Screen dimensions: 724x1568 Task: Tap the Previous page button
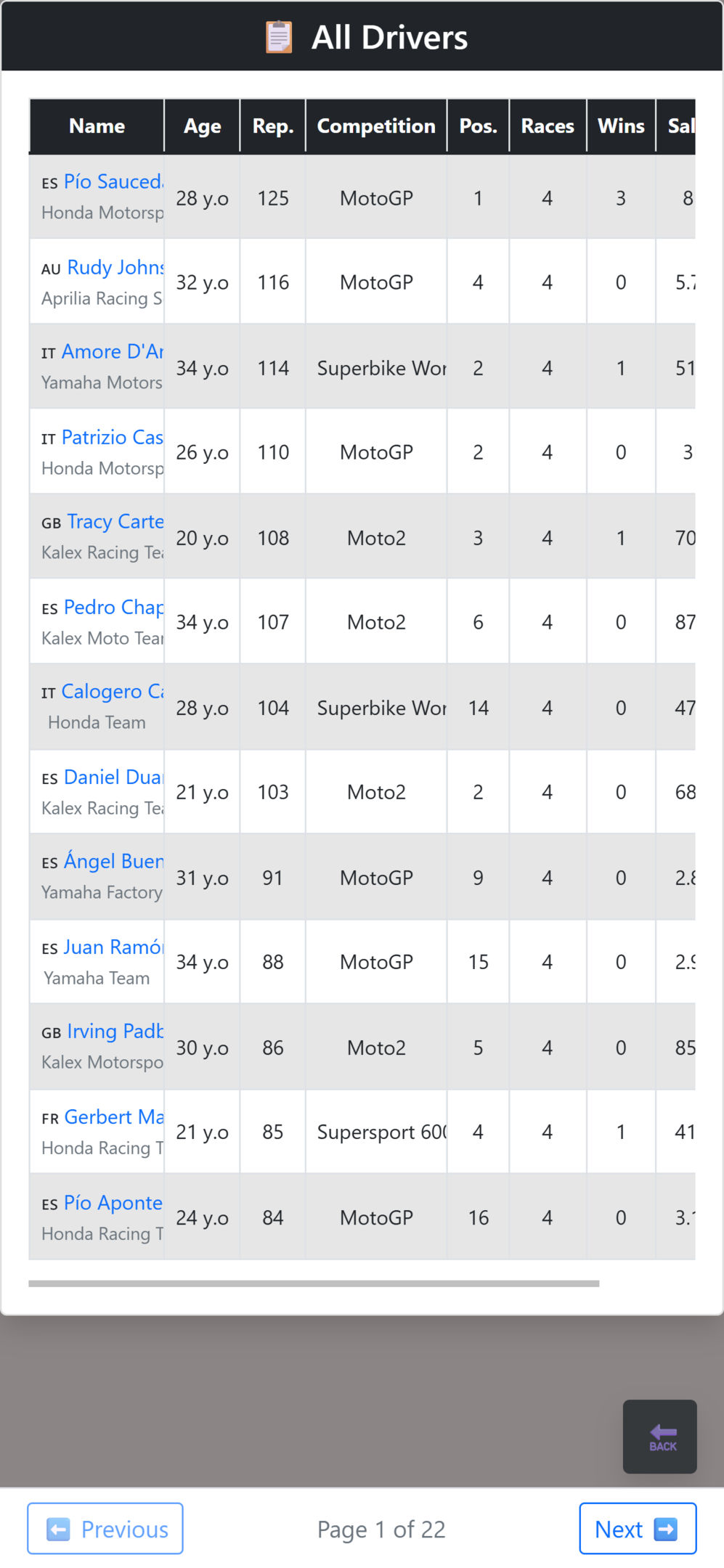point(105,1528)
